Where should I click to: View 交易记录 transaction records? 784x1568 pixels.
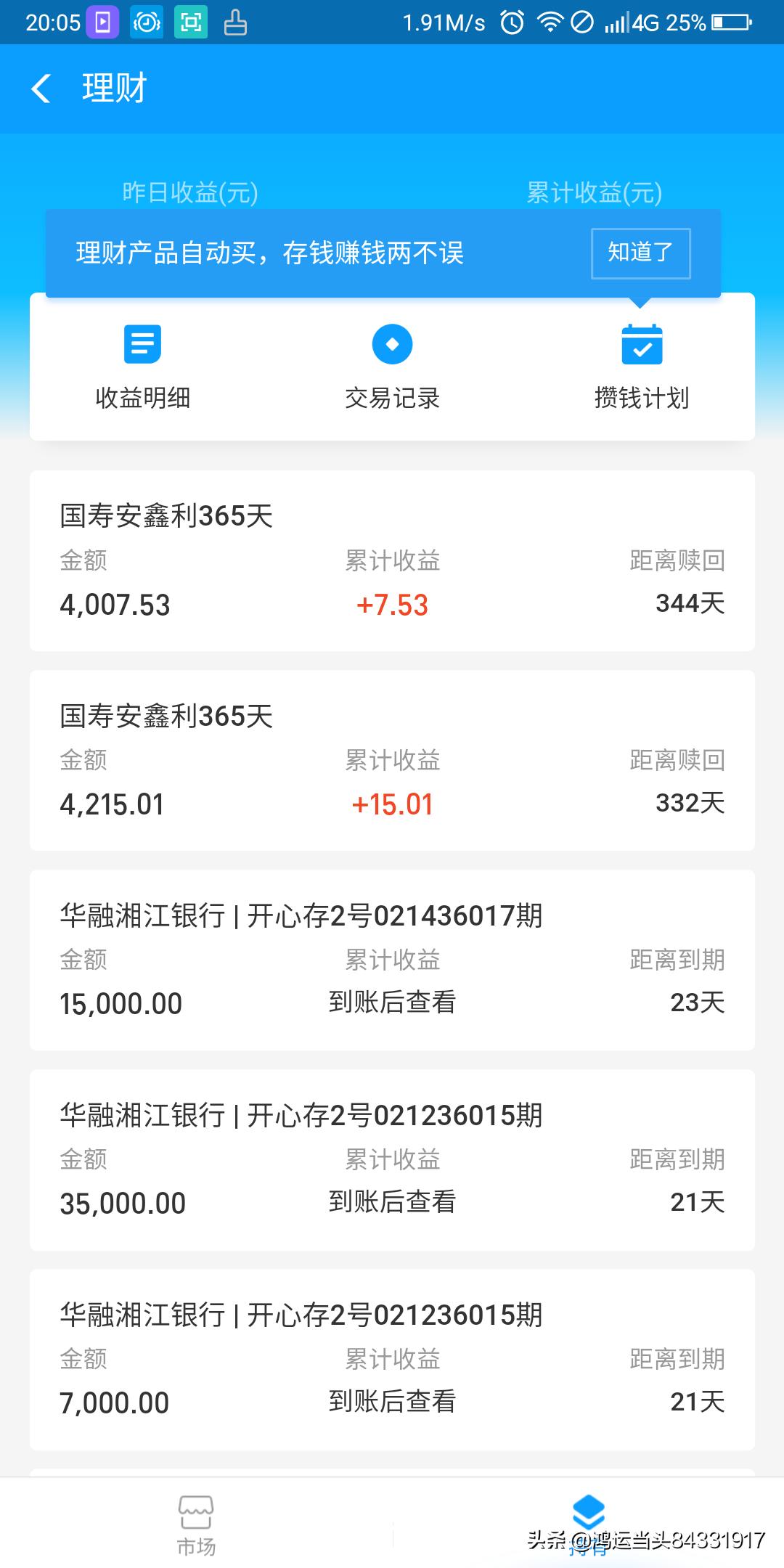tap(392, 367)
